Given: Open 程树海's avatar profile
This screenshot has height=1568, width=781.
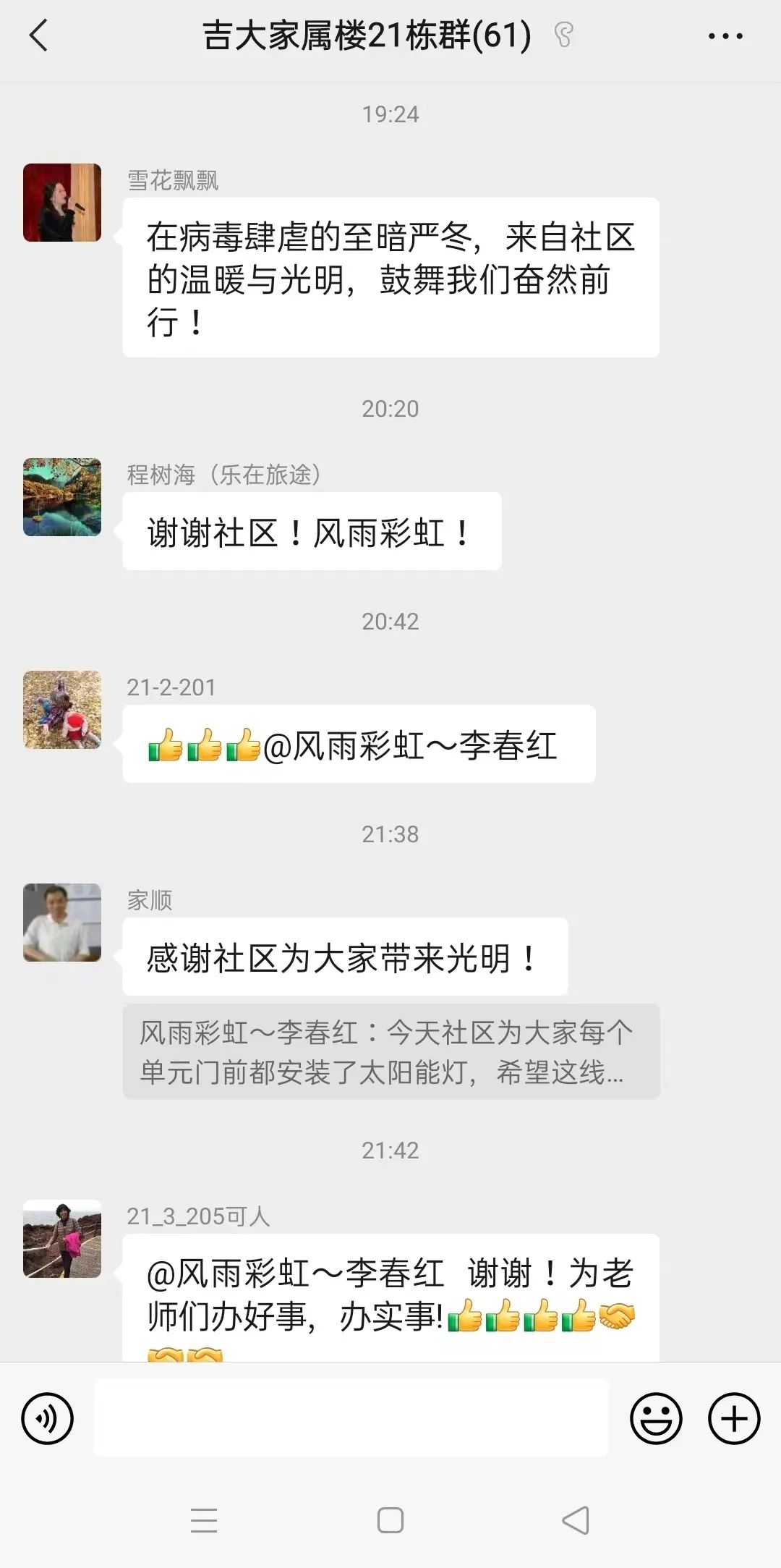Looking at the screenshot, I should (62, 497).
